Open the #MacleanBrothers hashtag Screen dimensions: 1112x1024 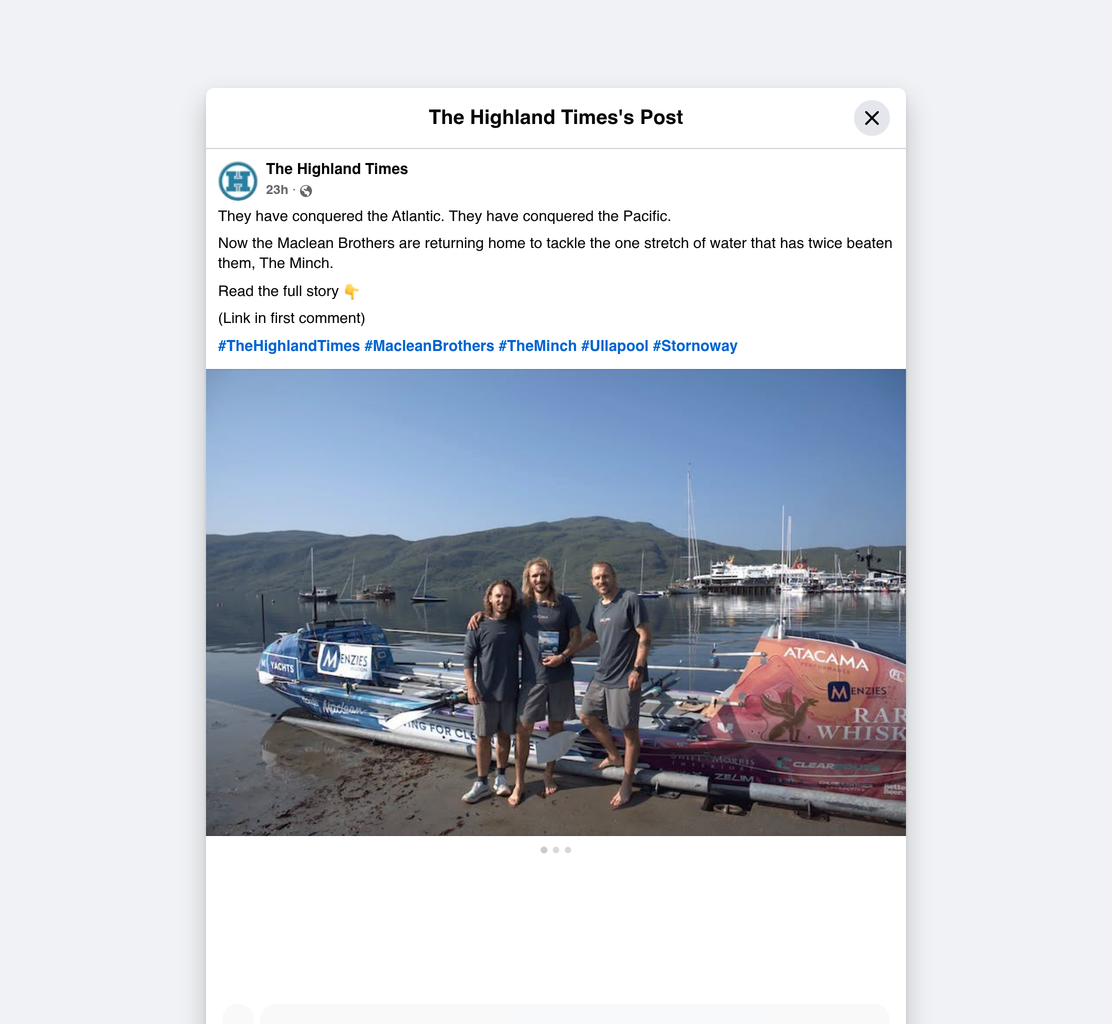click(429, 346)
